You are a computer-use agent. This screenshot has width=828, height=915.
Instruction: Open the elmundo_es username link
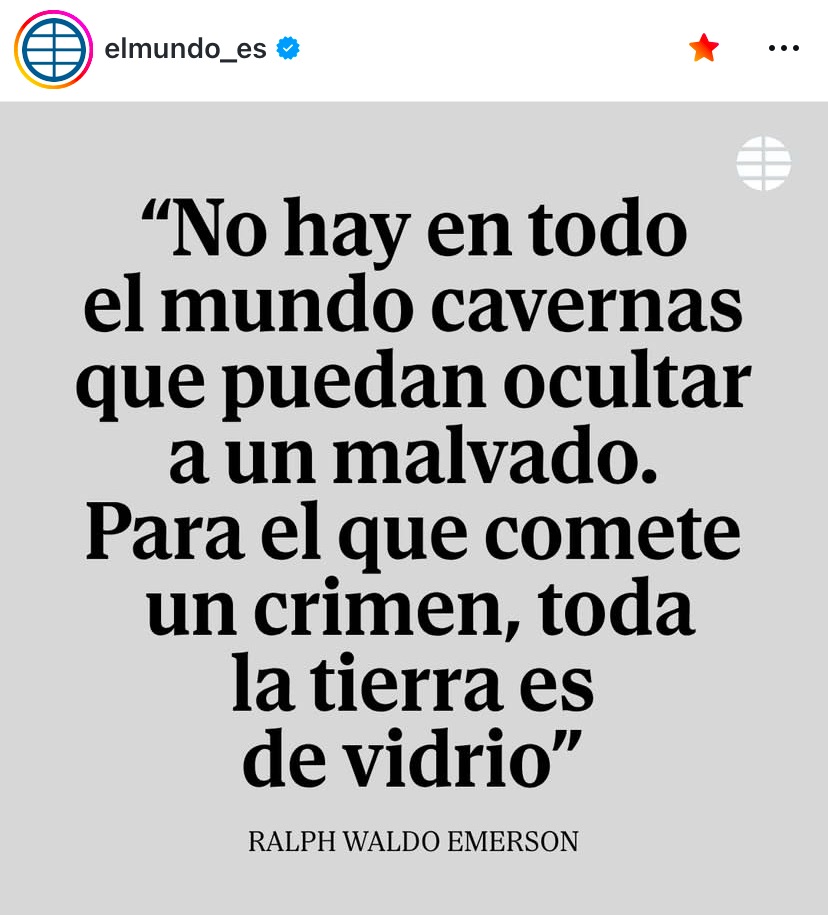185,48
